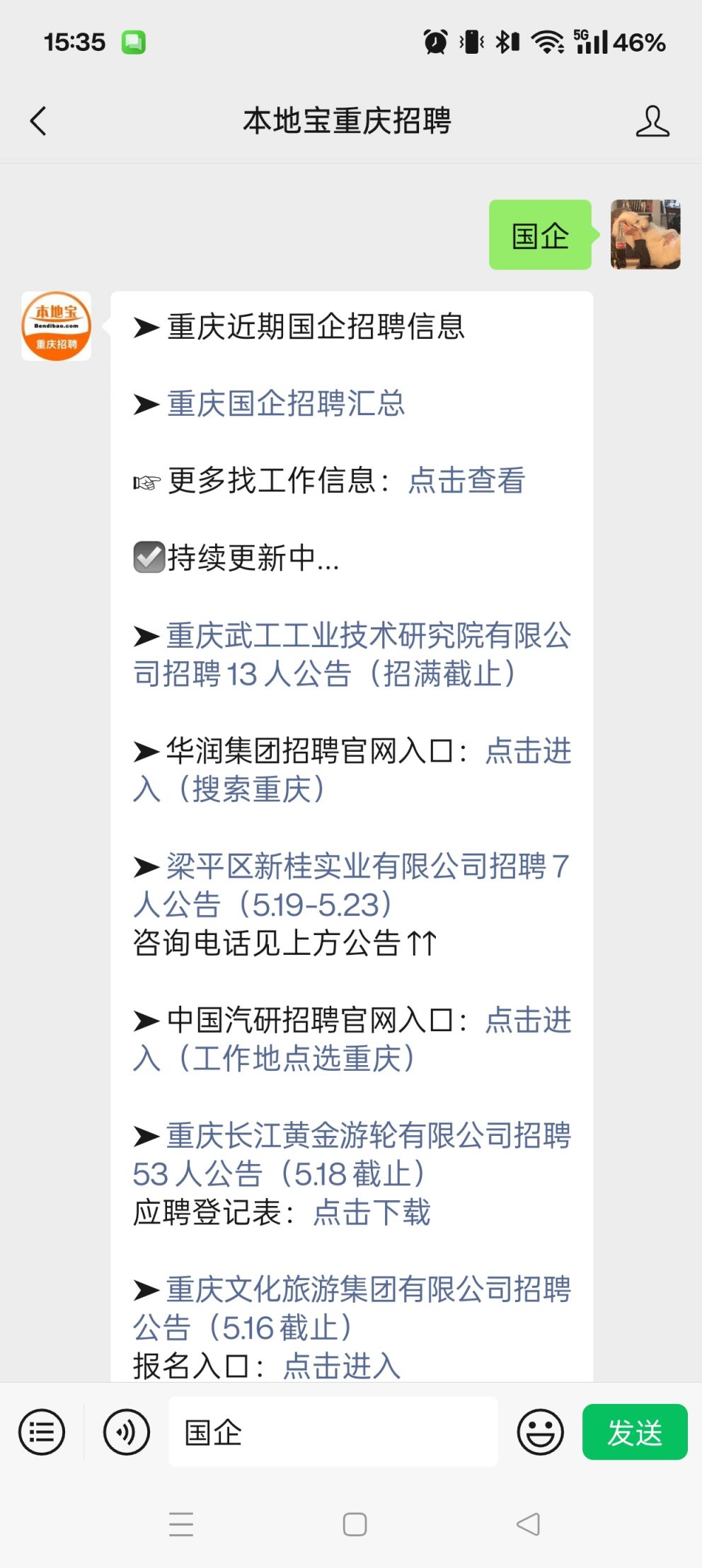Go back from the 本地宝重庆招聘 chat
702x1568 pixels.
click(39, 121)
